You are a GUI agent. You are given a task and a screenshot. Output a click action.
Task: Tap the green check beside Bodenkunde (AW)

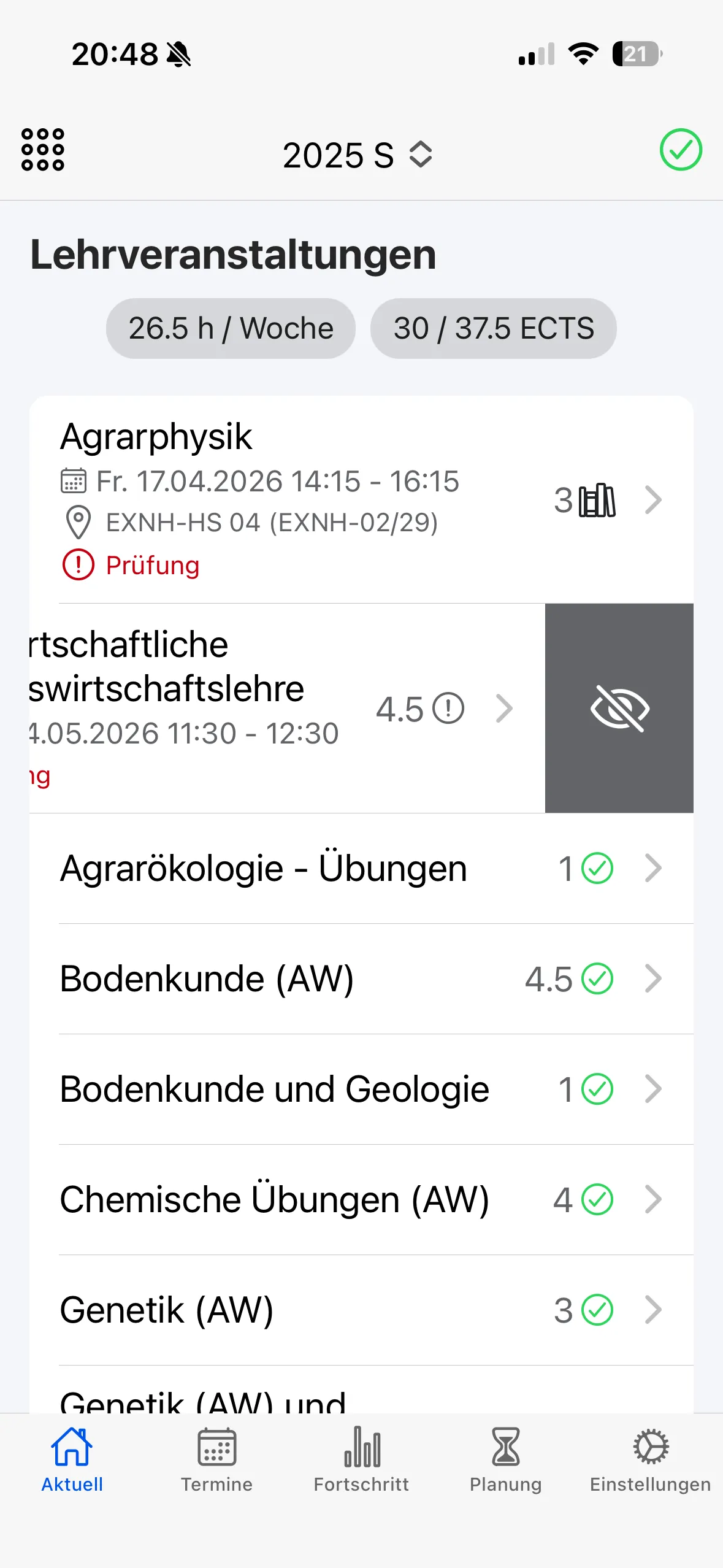pyautogui.click(x=599, y=979)
